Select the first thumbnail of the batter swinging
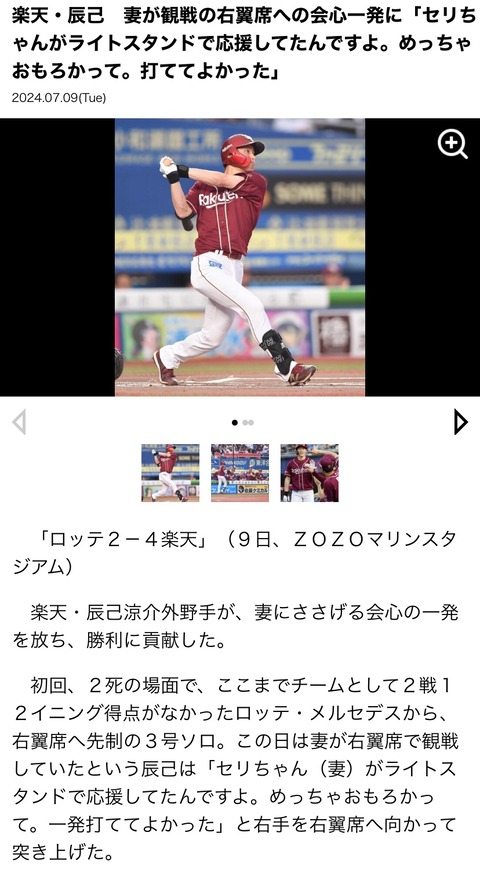The width and height of the screenshot is (480, 876). click(170, 473)
